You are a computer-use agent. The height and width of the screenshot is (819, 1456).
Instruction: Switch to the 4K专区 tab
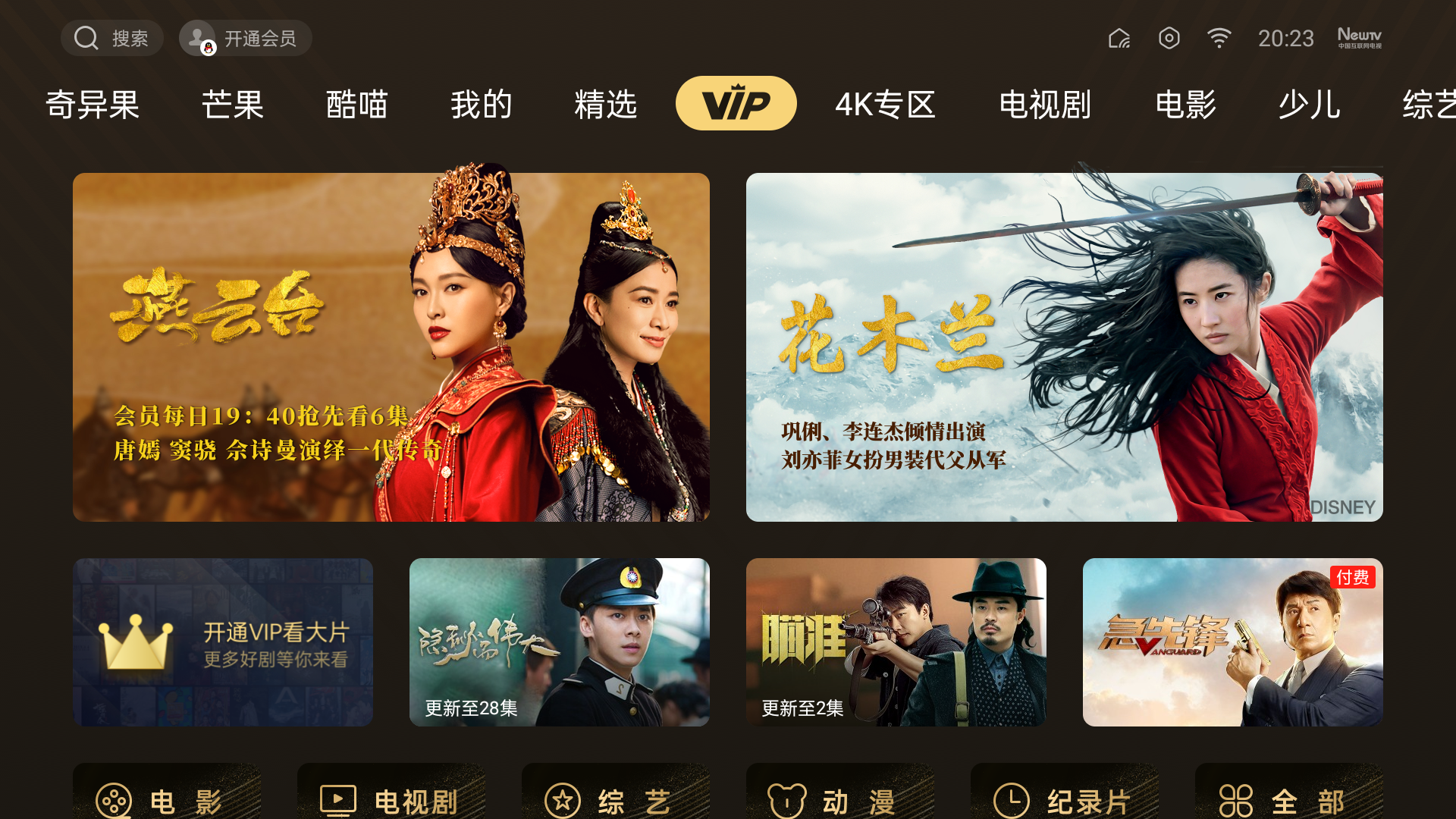point(885,104)
